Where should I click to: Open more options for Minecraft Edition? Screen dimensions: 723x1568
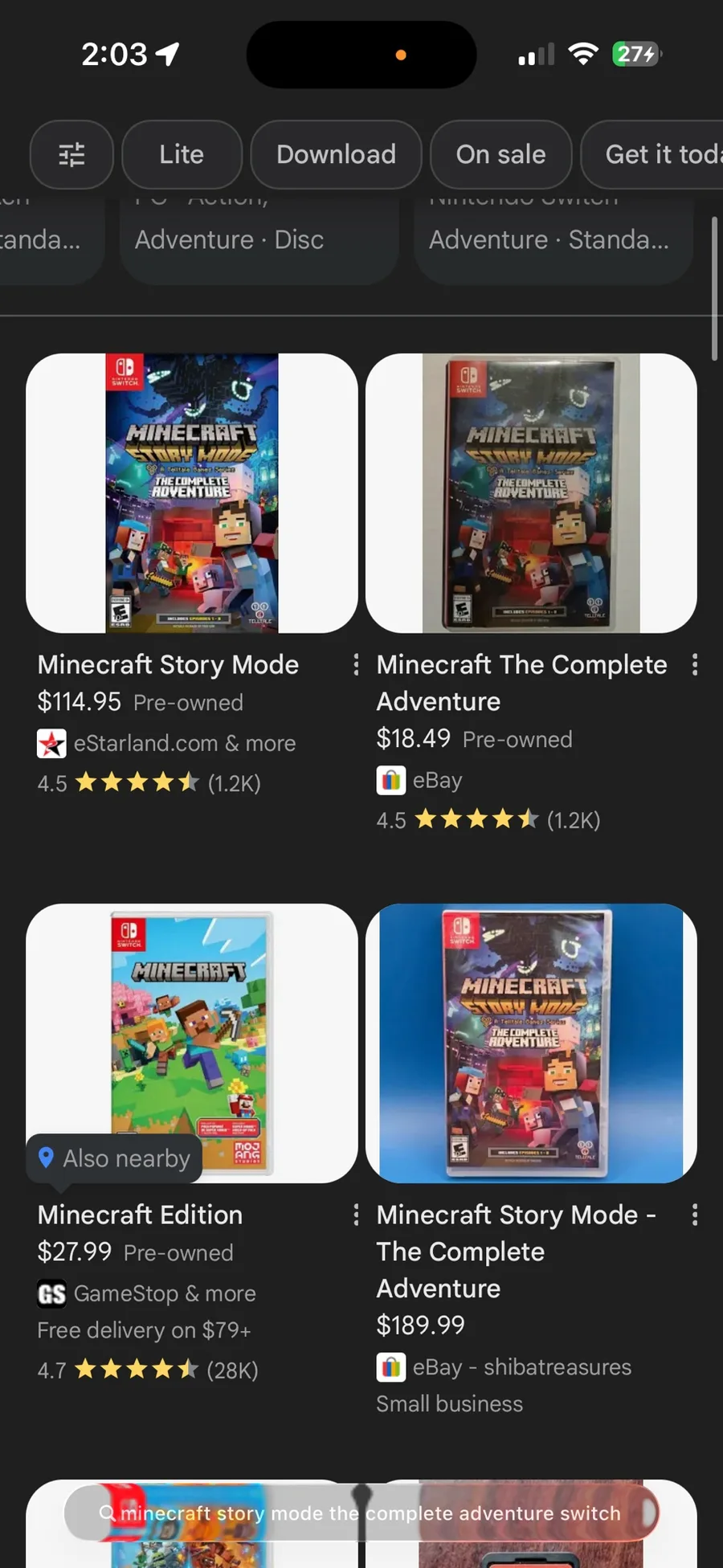point(356,1215)
